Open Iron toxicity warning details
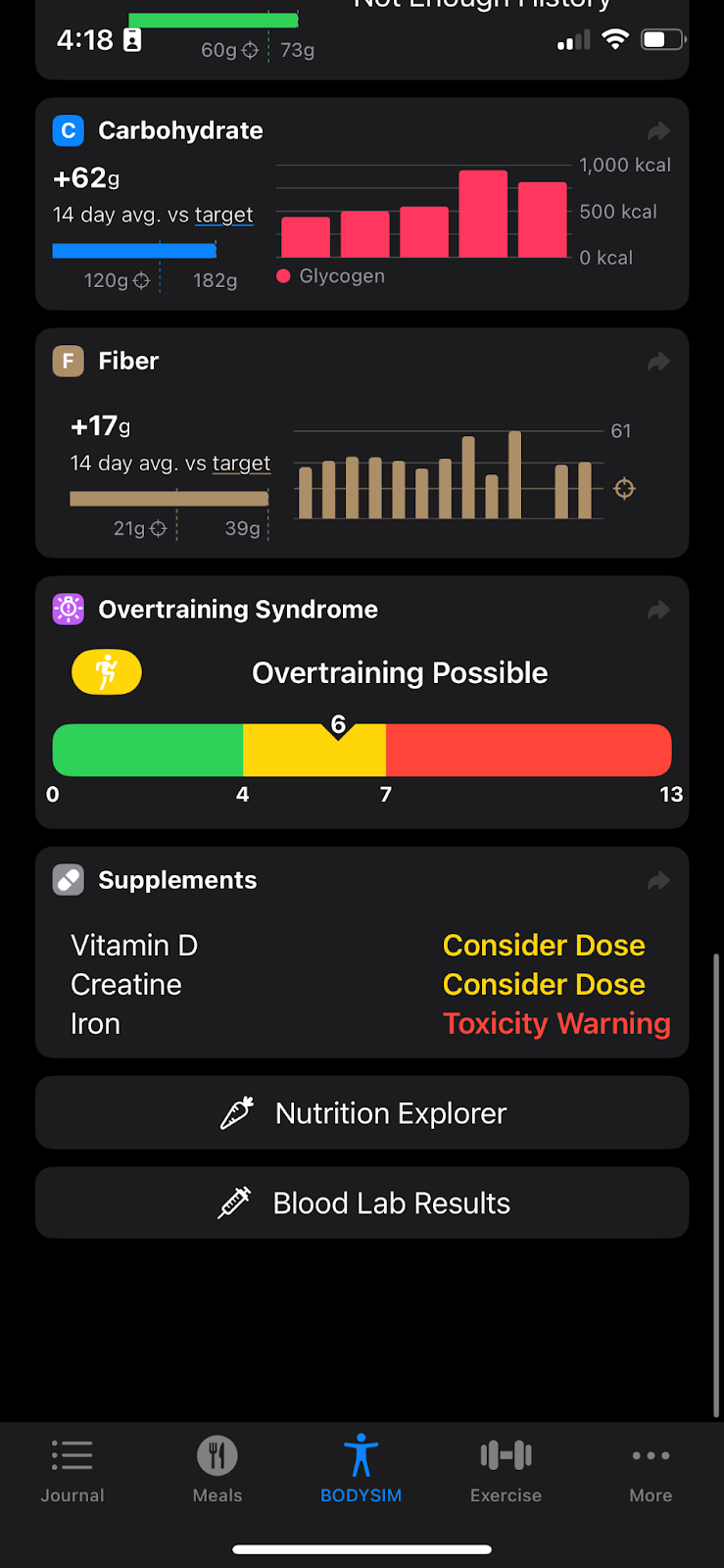Screen dimensions: 724x1568 [x=556, y=1024]
